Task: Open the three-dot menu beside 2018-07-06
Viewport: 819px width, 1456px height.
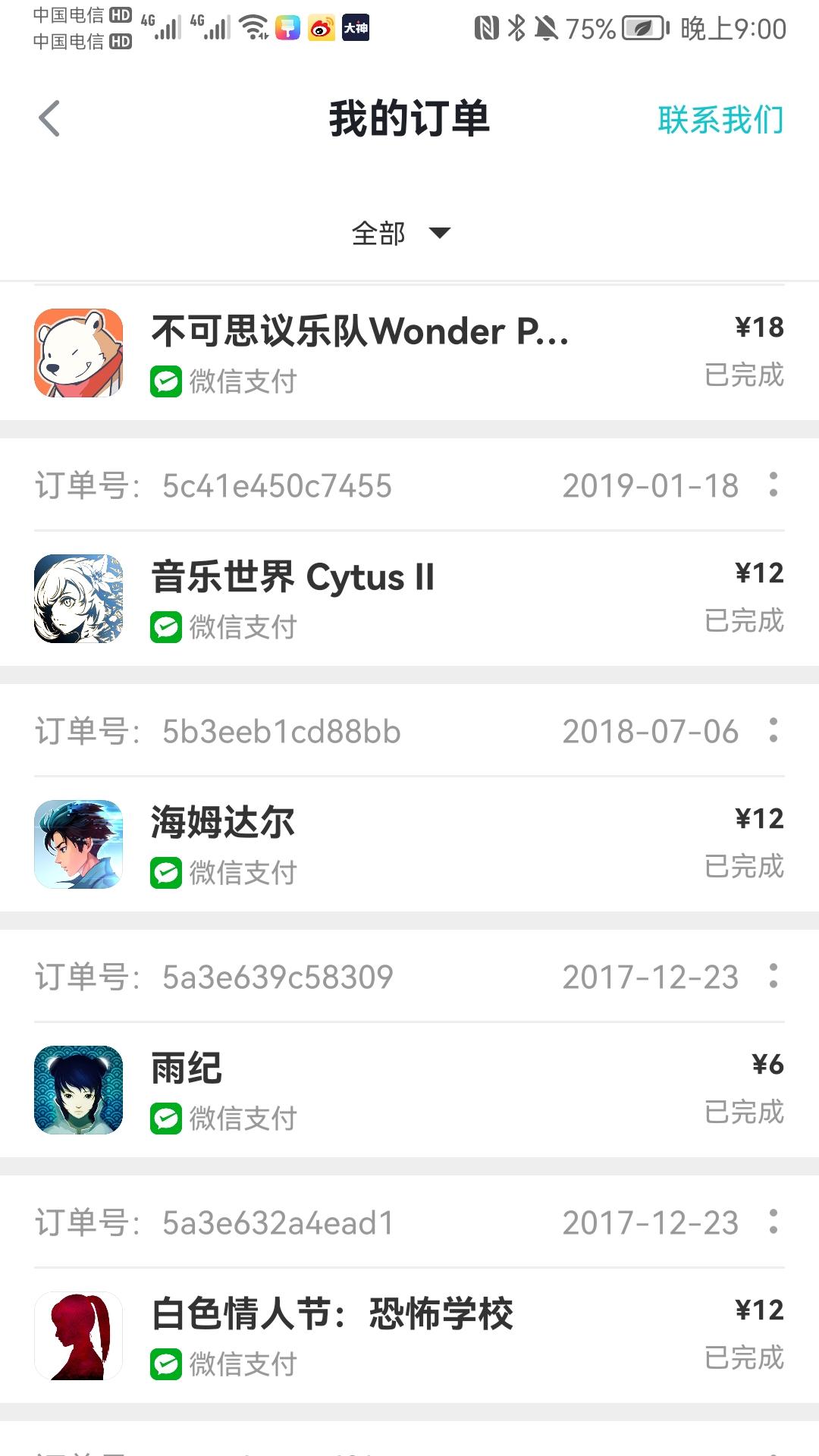Action: (x=772, y=730)
